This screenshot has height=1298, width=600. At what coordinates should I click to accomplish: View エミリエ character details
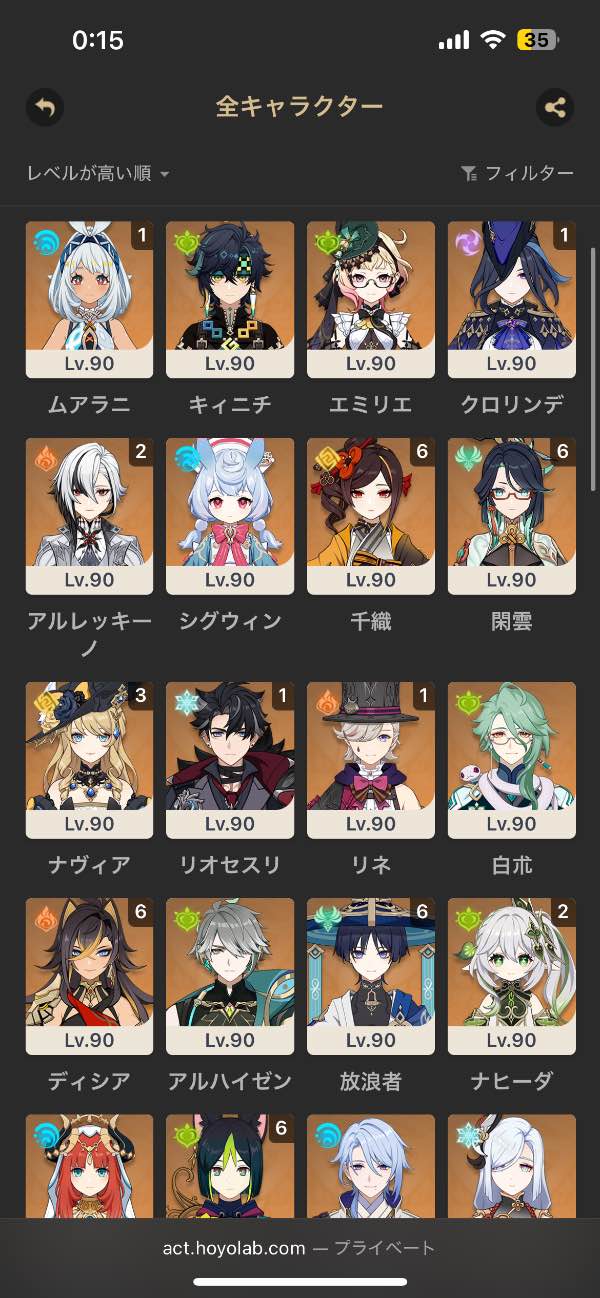[x=371, y=299]
